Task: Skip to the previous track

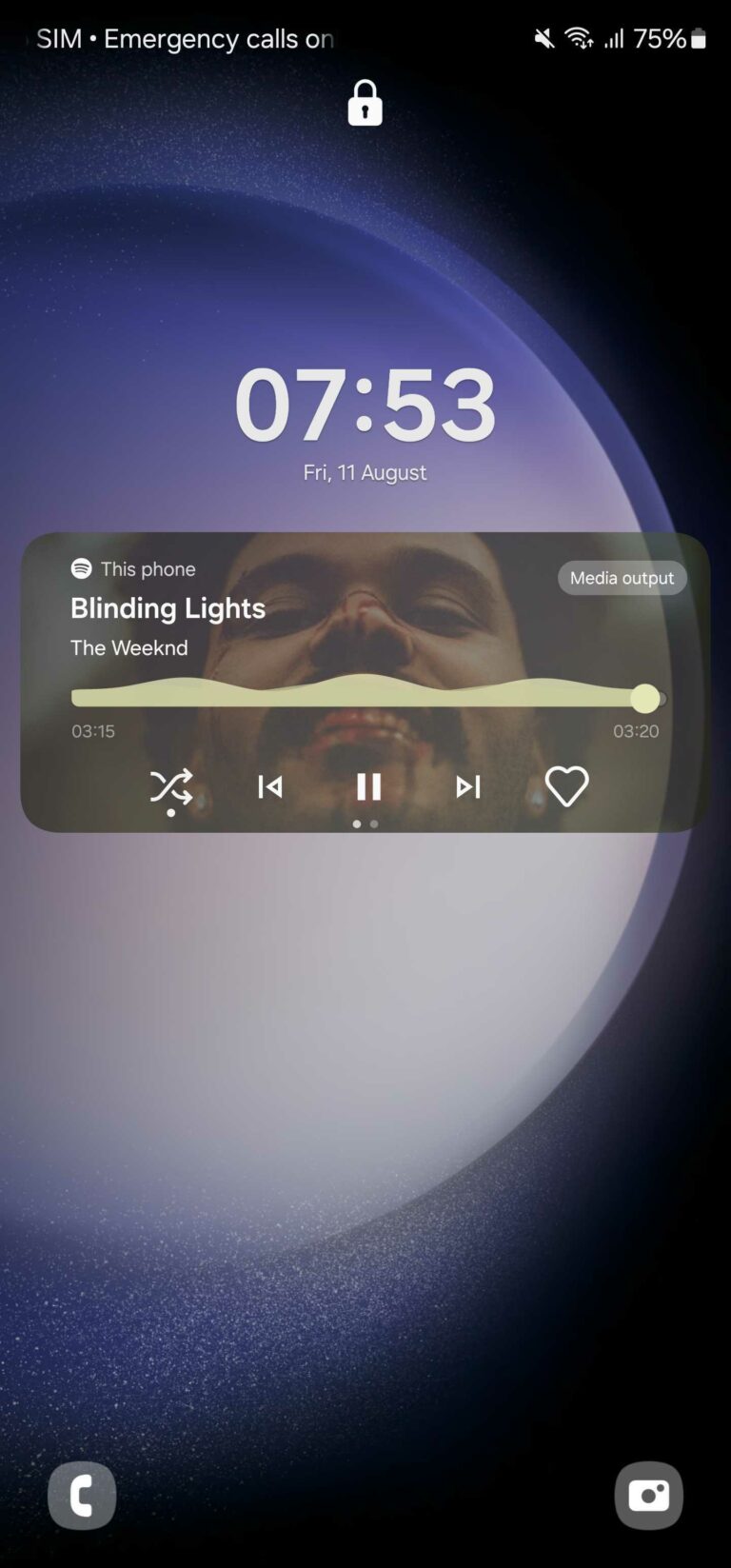Action: click(269, 786)
